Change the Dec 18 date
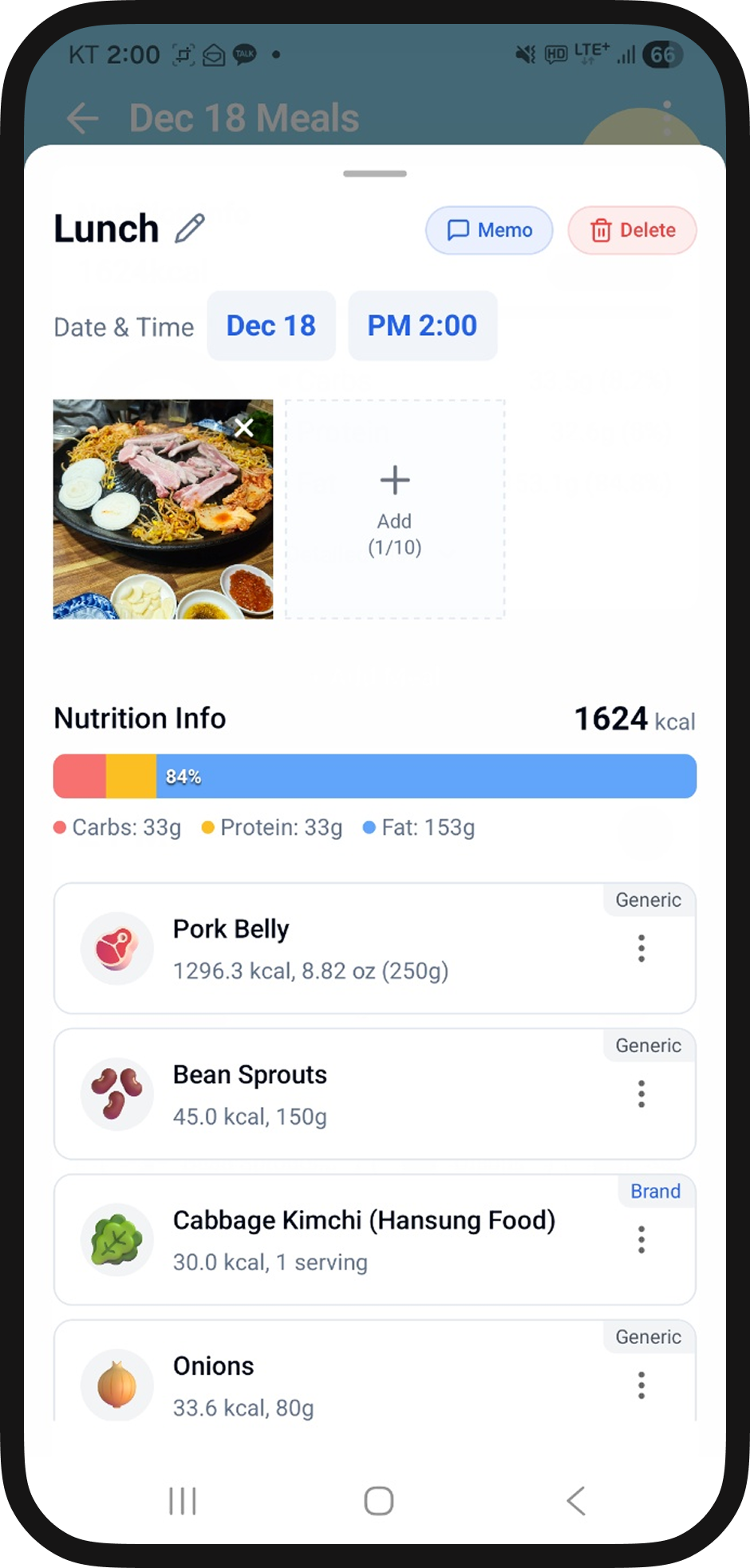Image resolution: width=750 pixels, height=1568 pixels. pos(271,326)
